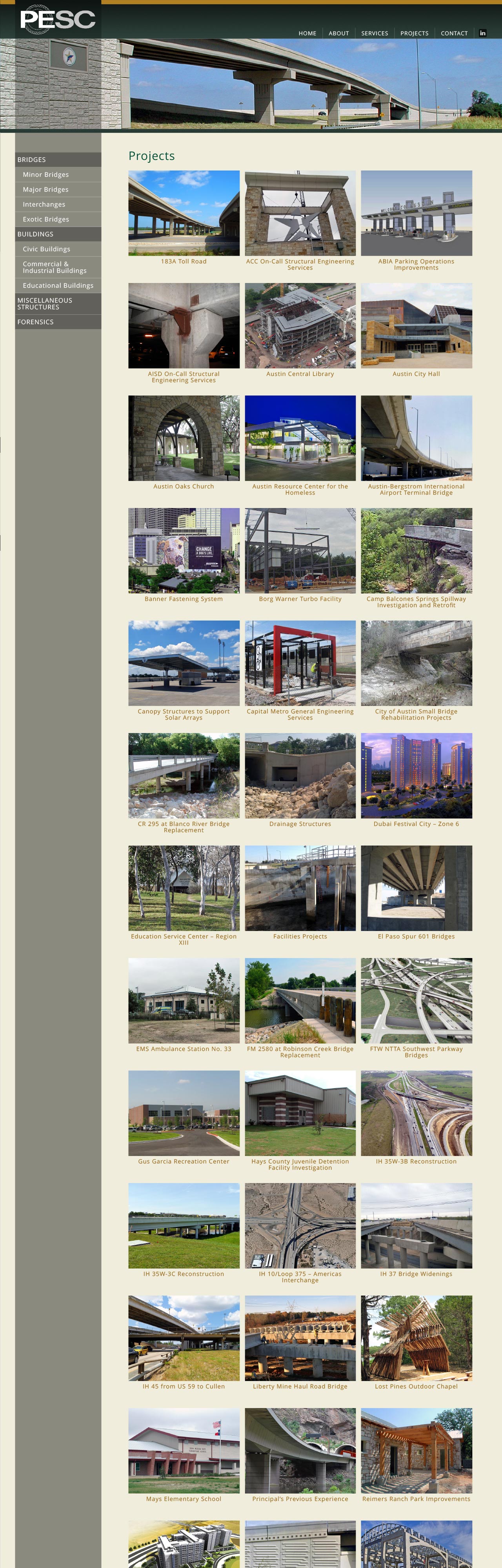502x1568 pixels.
Task: Open the ABOUT page
Action: pyautogui.click(x=338, y=33)
